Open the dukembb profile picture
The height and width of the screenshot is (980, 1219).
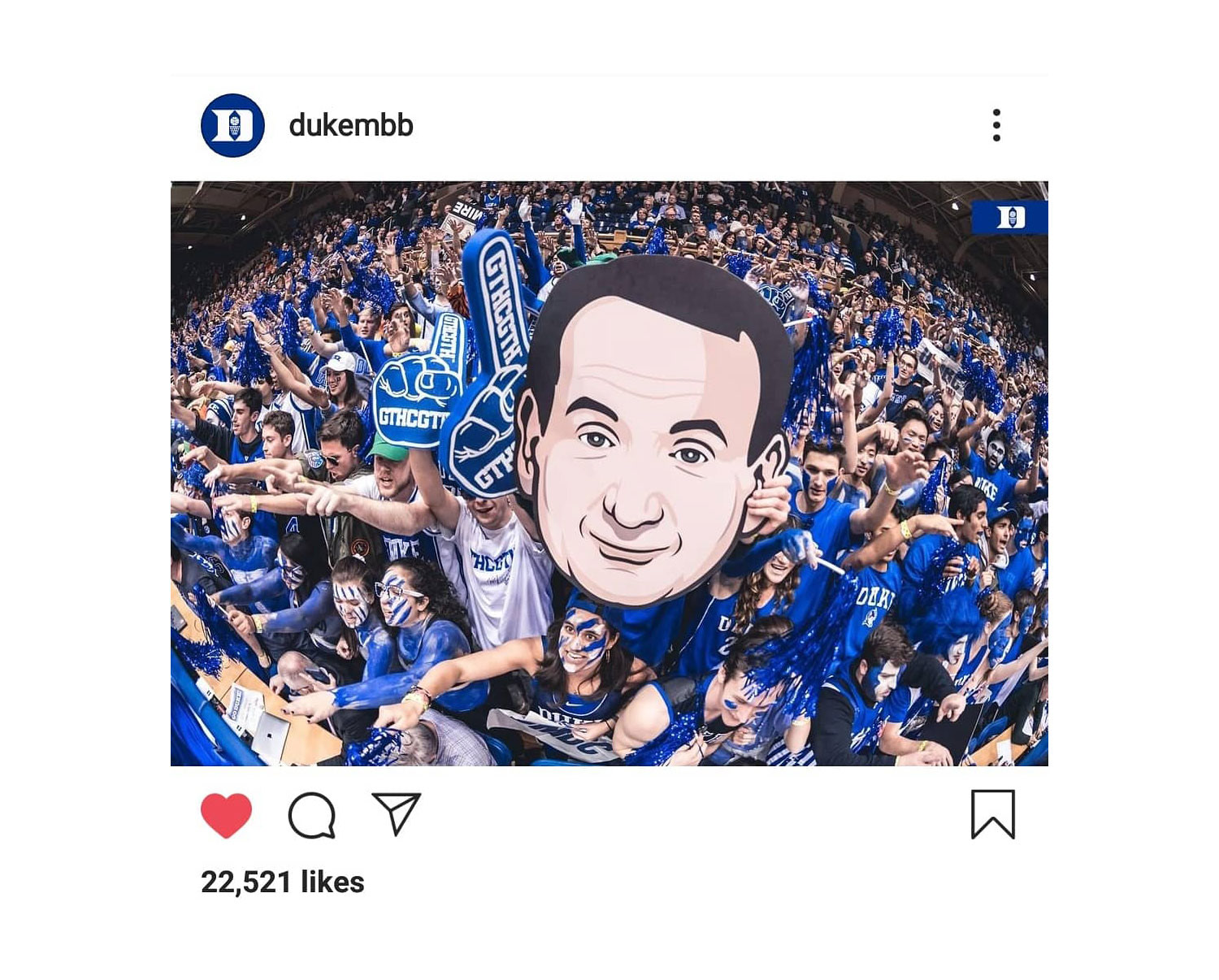[232, 125]
